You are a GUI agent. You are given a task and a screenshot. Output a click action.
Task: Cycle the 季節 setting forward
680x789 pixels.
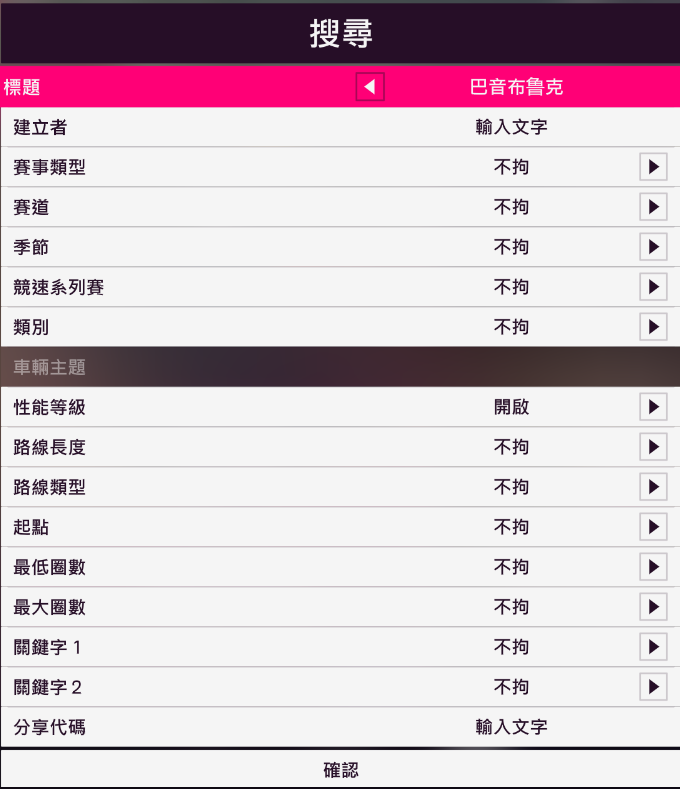pos(653,247)
